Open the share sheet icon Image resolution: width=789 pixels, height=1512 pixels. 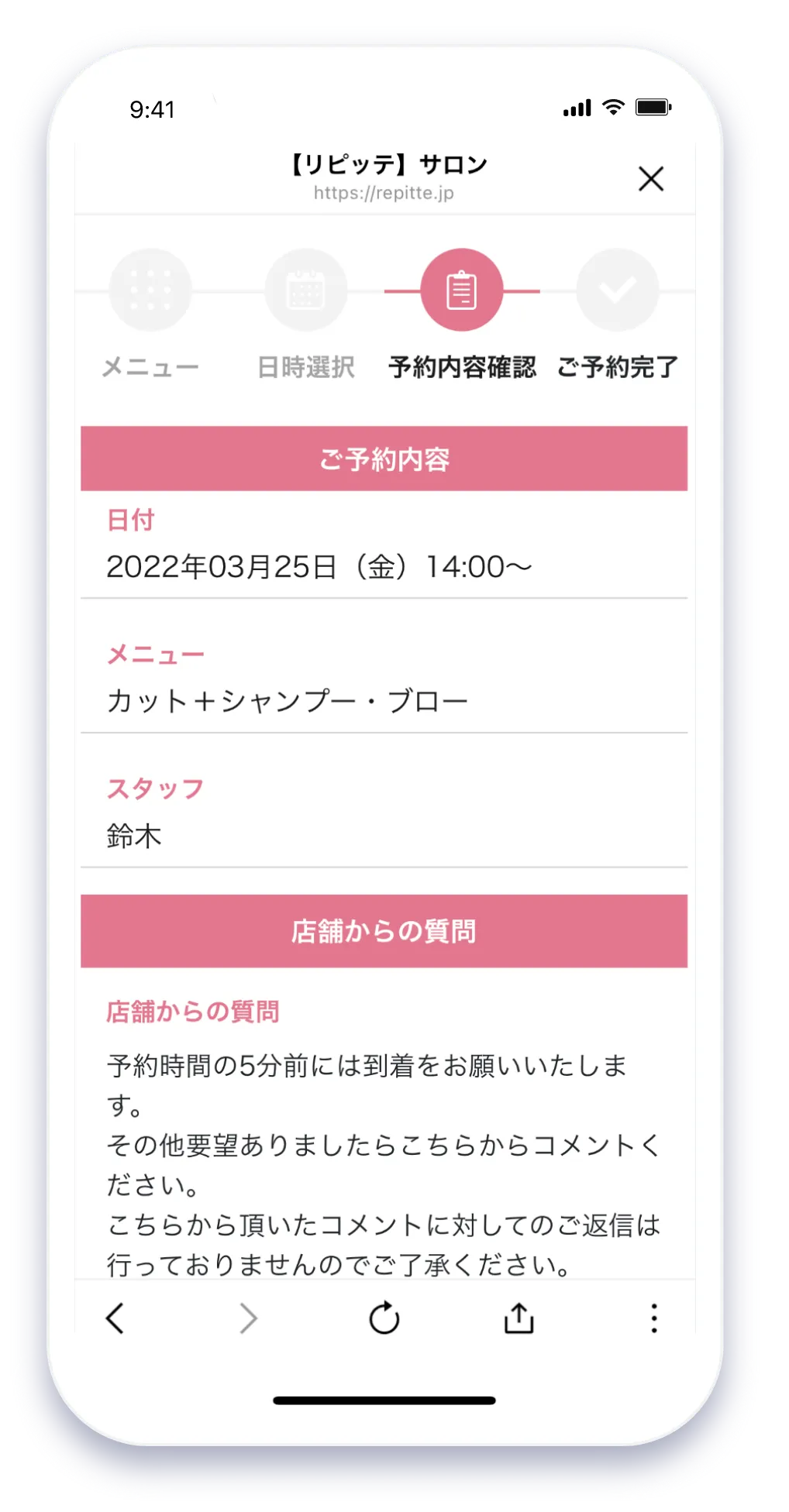519,1316
